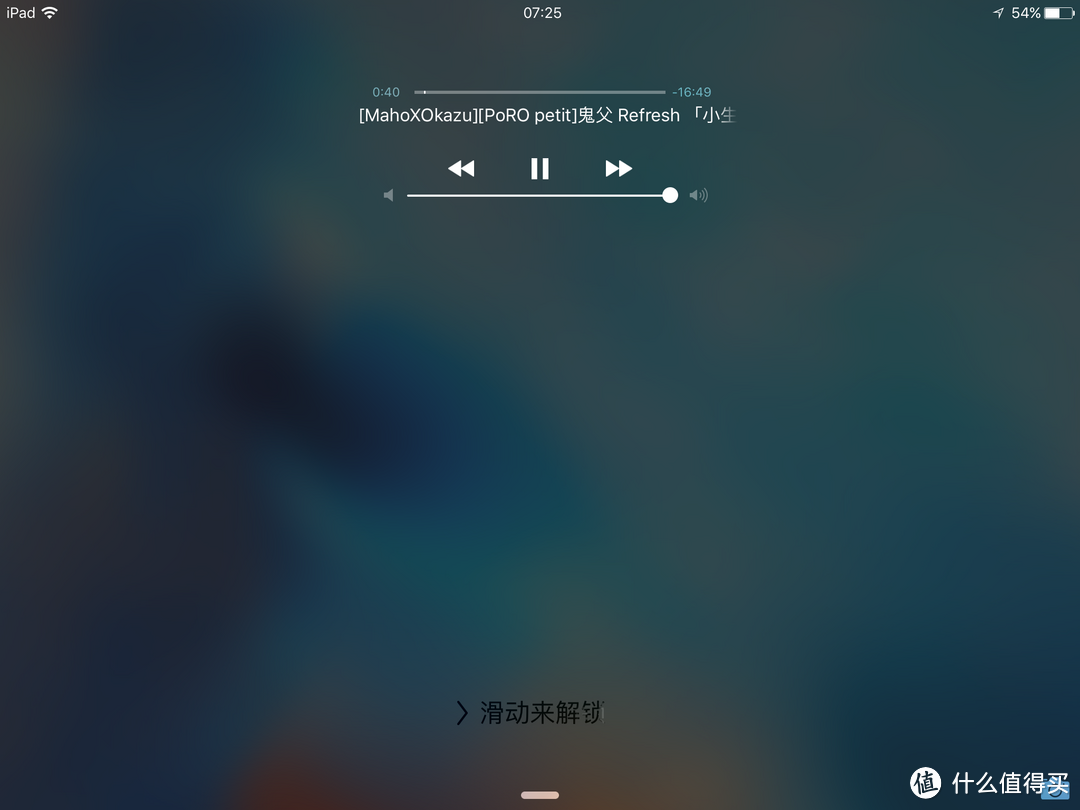Skip back with the rewind button

point(461,168)
